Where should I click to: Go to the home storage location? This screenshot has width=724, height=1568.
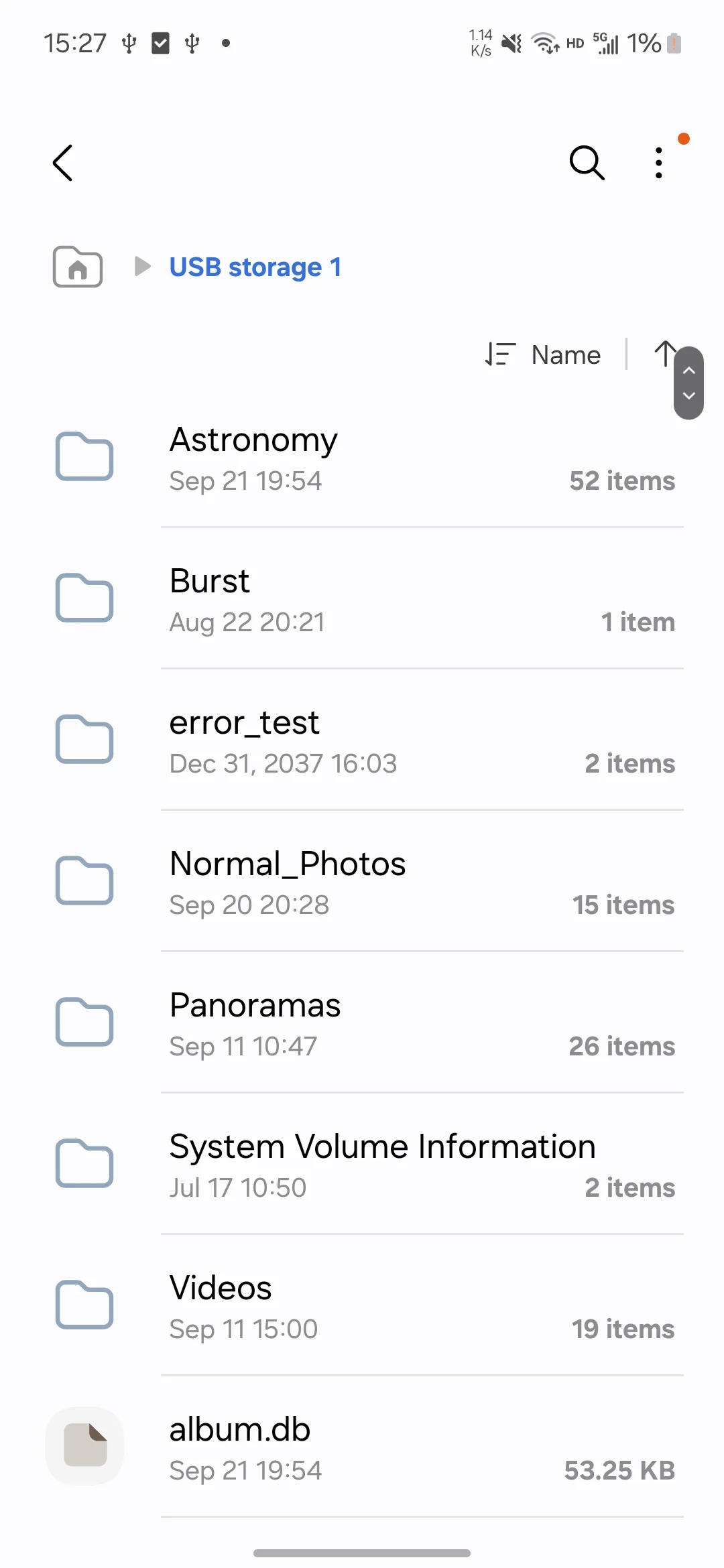[x=76, y=267]
